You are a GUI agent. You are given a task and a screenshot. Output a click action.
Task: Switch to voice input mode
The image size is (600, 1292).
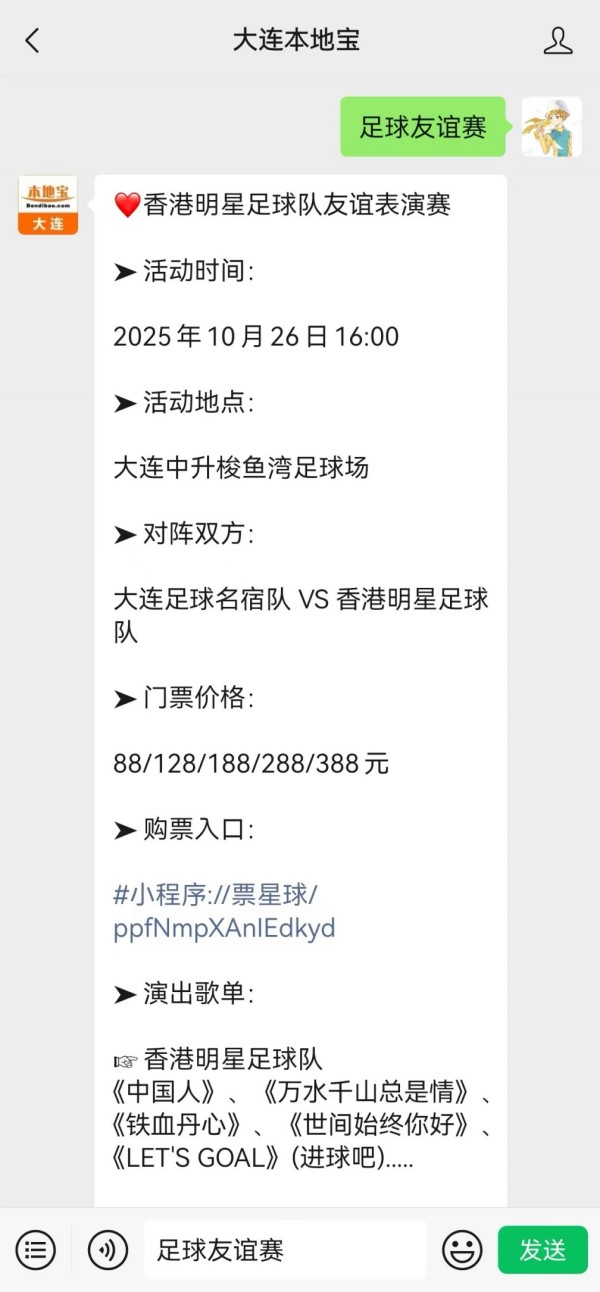click(107, 1249)
